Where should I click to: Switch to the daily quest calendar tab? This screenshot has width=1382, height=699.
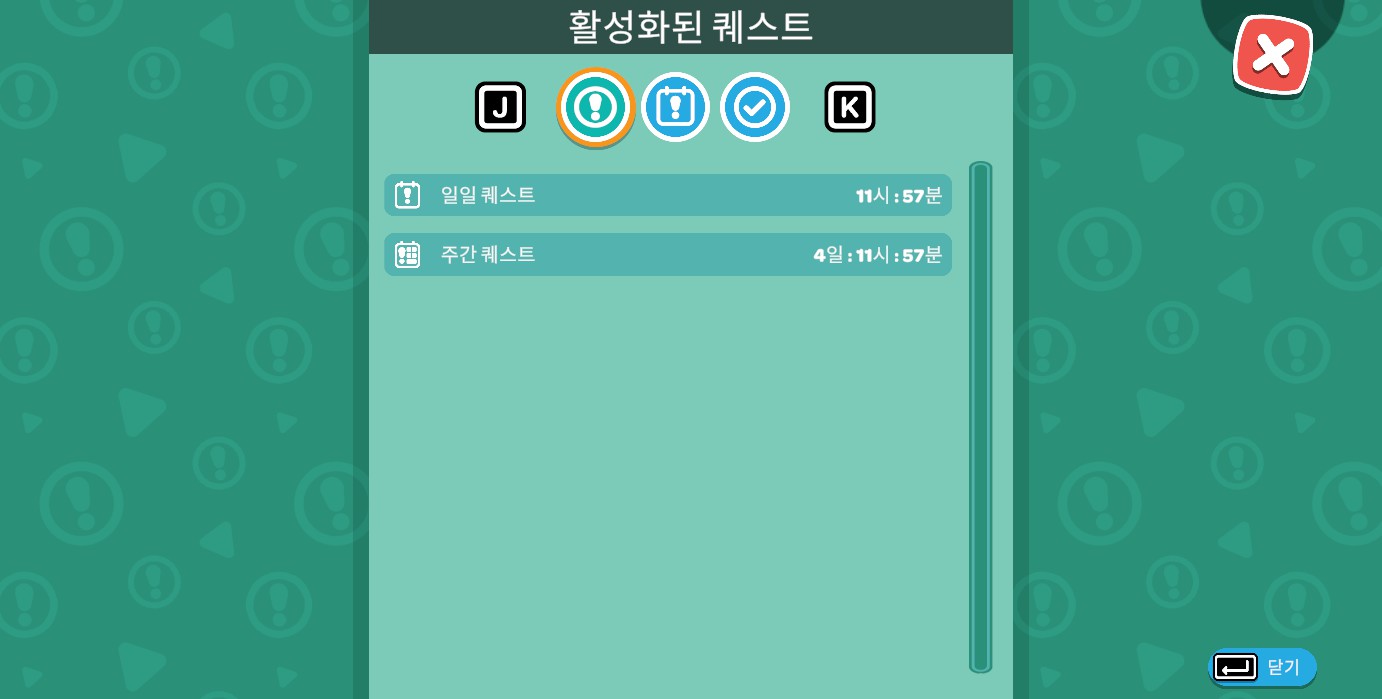click(675, 107)
